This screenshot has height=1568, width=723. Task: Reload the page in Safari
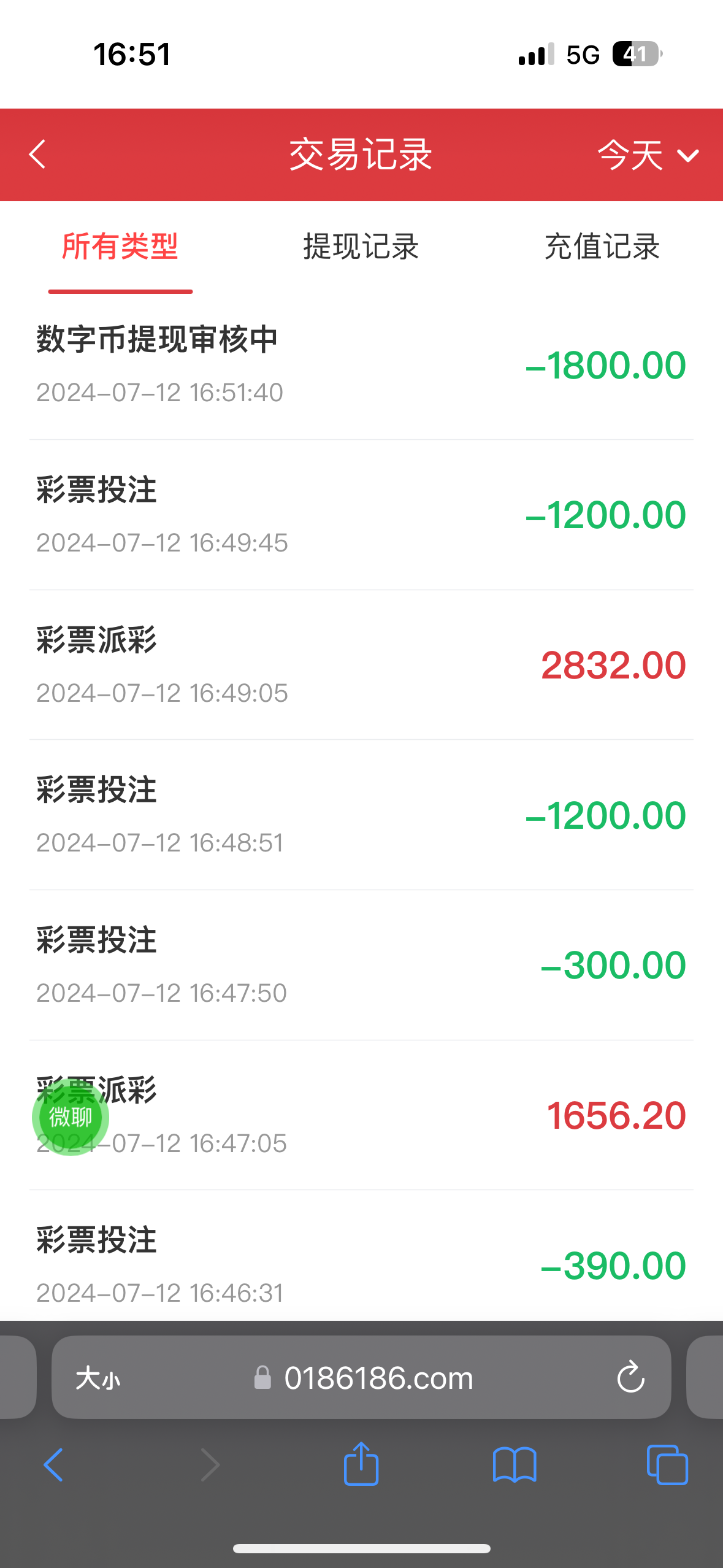[630, 1378]
